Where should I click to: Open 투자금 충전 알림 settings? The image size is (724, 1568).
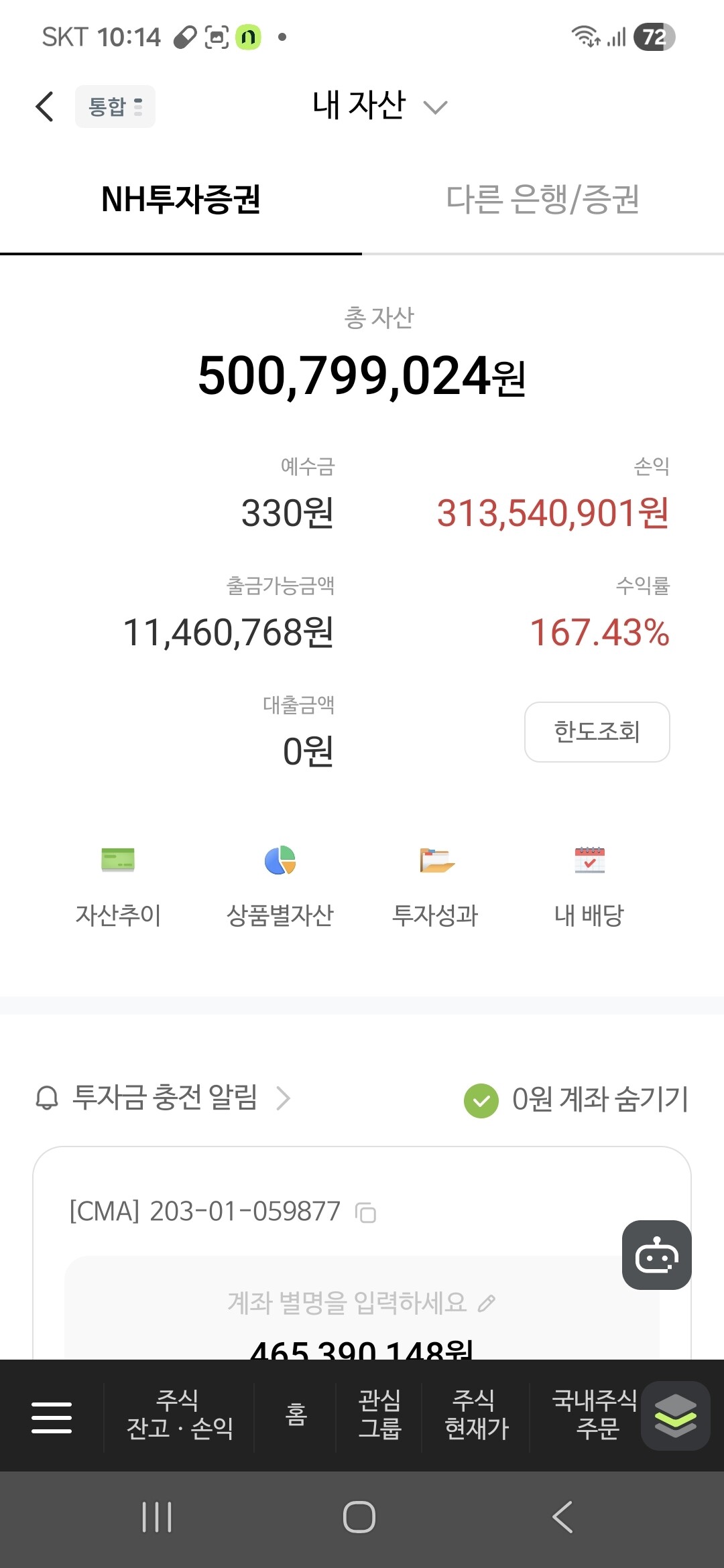[162, 1098]
